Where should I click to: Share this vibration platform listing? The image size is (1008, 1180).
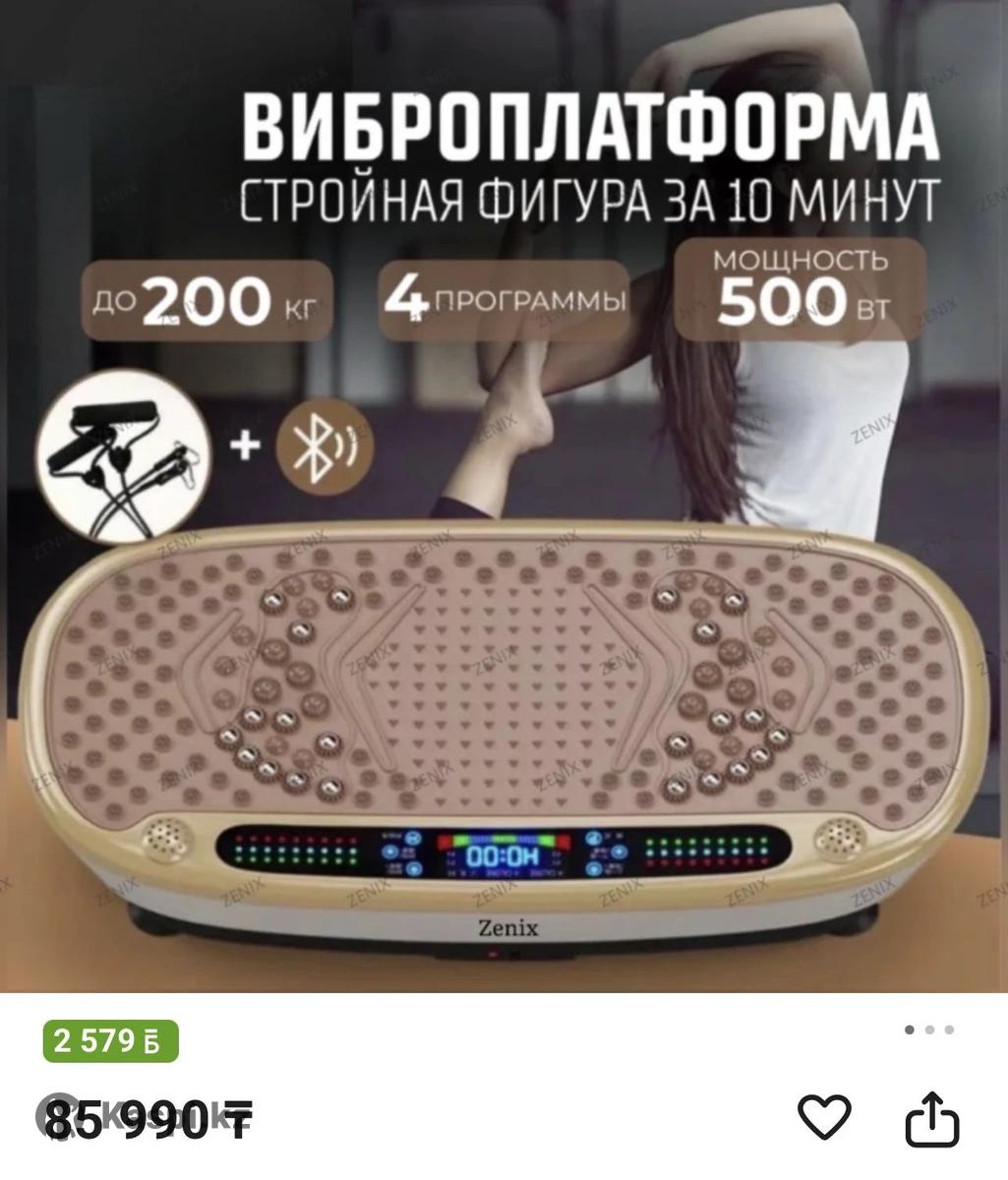coord(930,1118)
